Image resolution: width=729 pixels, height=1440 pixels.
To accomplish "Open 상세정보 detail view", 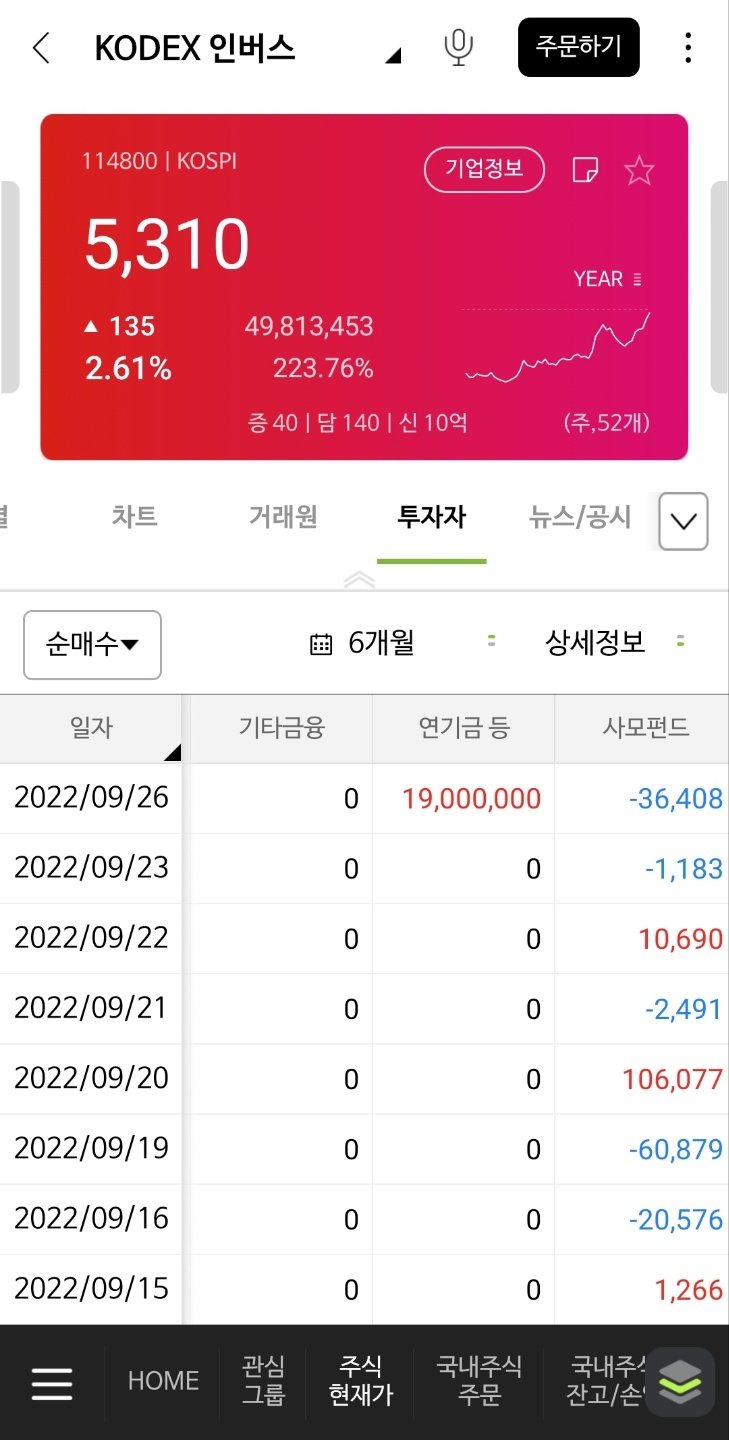I will point(595,643).
